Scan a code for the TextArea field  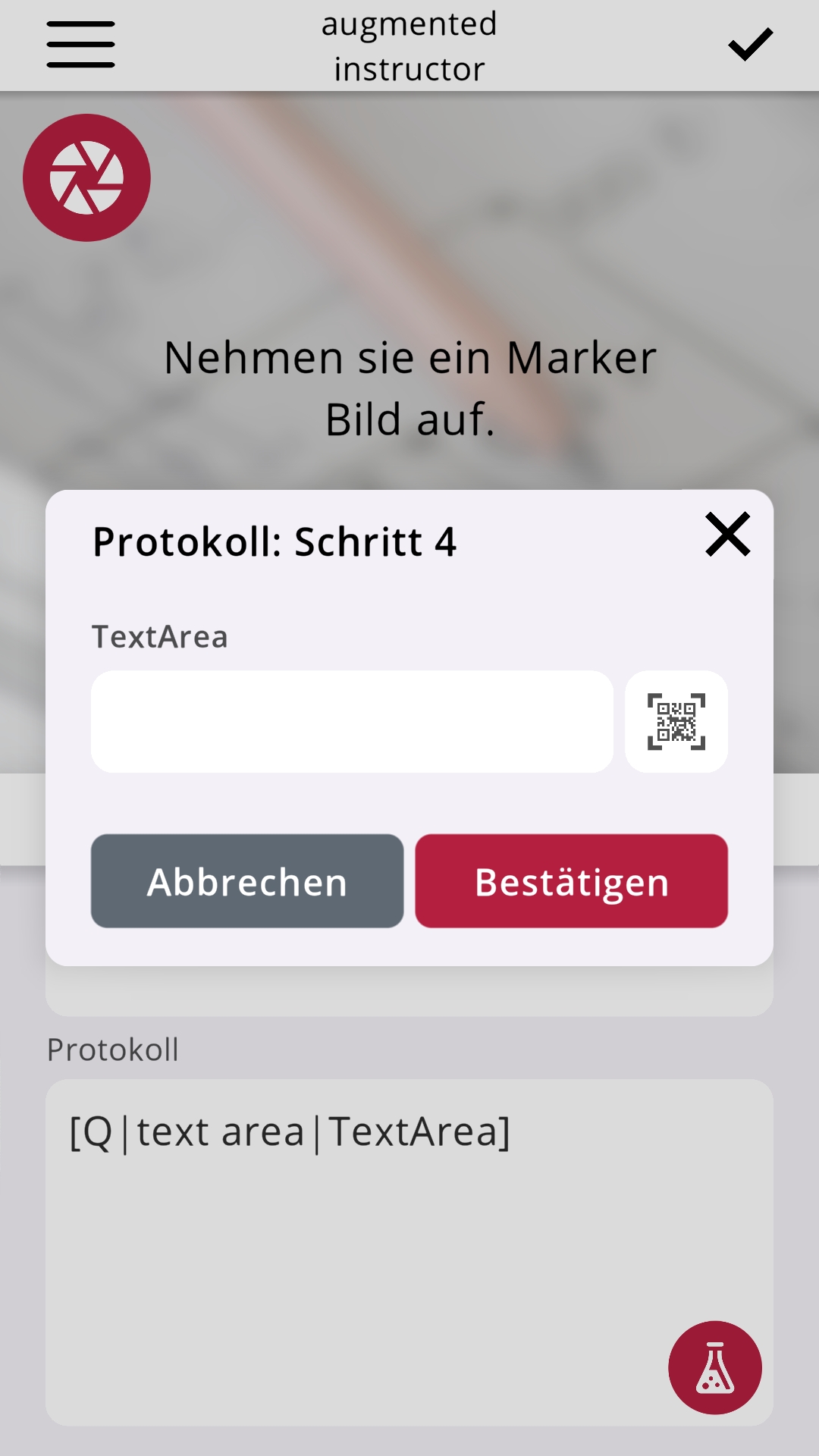pos(676,722)
